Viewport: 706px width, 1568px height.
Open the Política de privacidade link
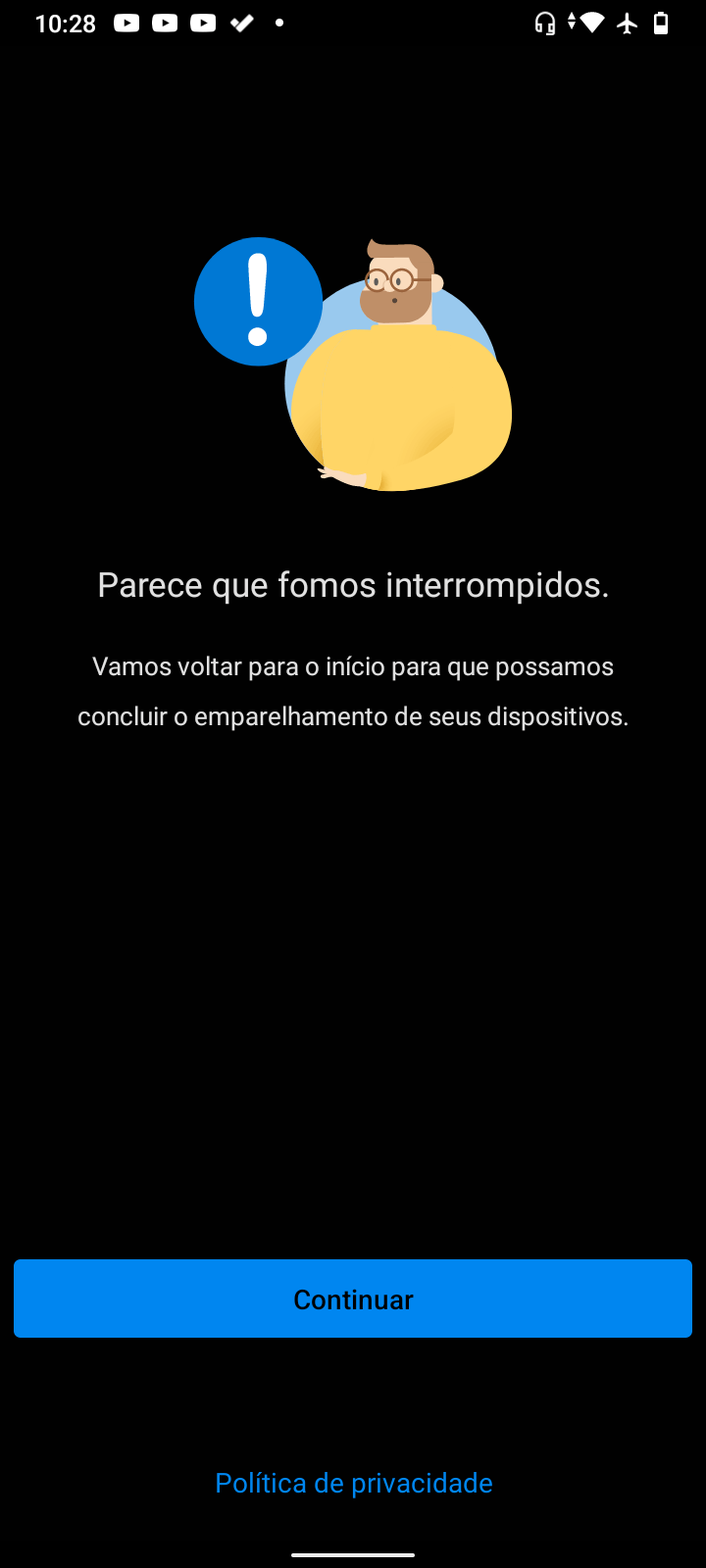click(353, 1483)
